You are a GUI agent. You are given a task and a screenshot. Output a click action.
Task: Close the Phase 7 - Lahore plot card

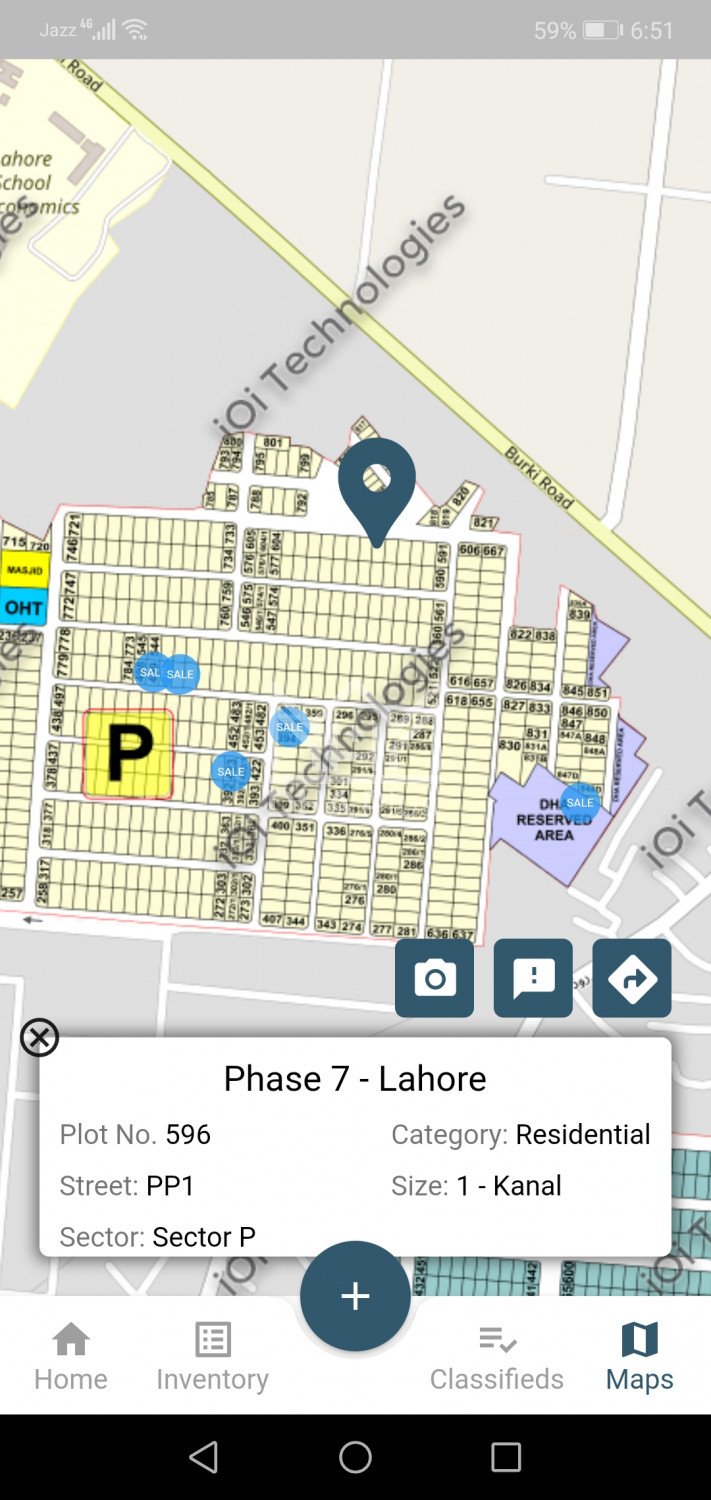click(x=40, y=1038)
